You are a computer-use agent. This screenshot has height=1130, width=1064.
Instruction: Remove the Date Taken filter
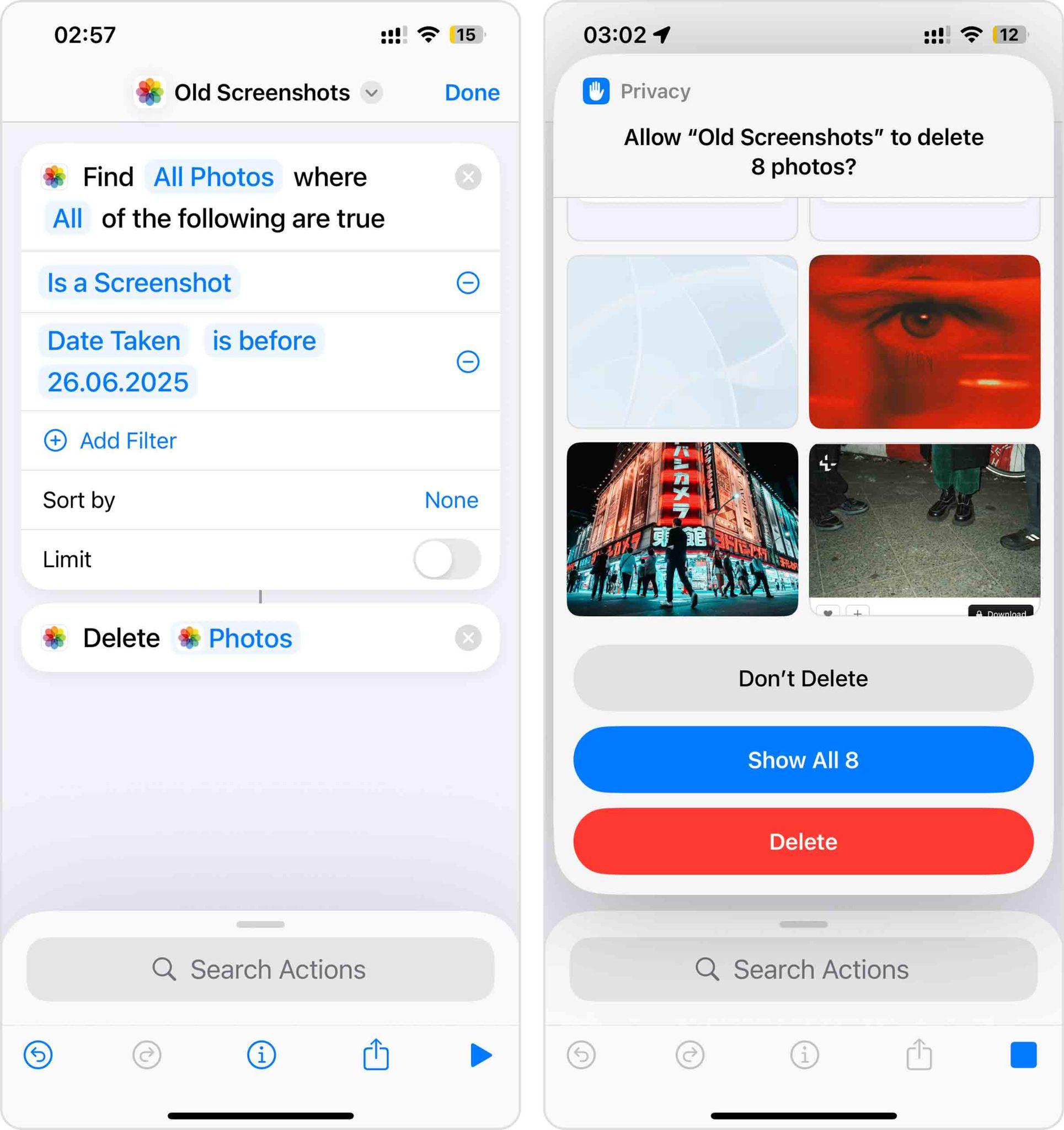tap(468, 361)
